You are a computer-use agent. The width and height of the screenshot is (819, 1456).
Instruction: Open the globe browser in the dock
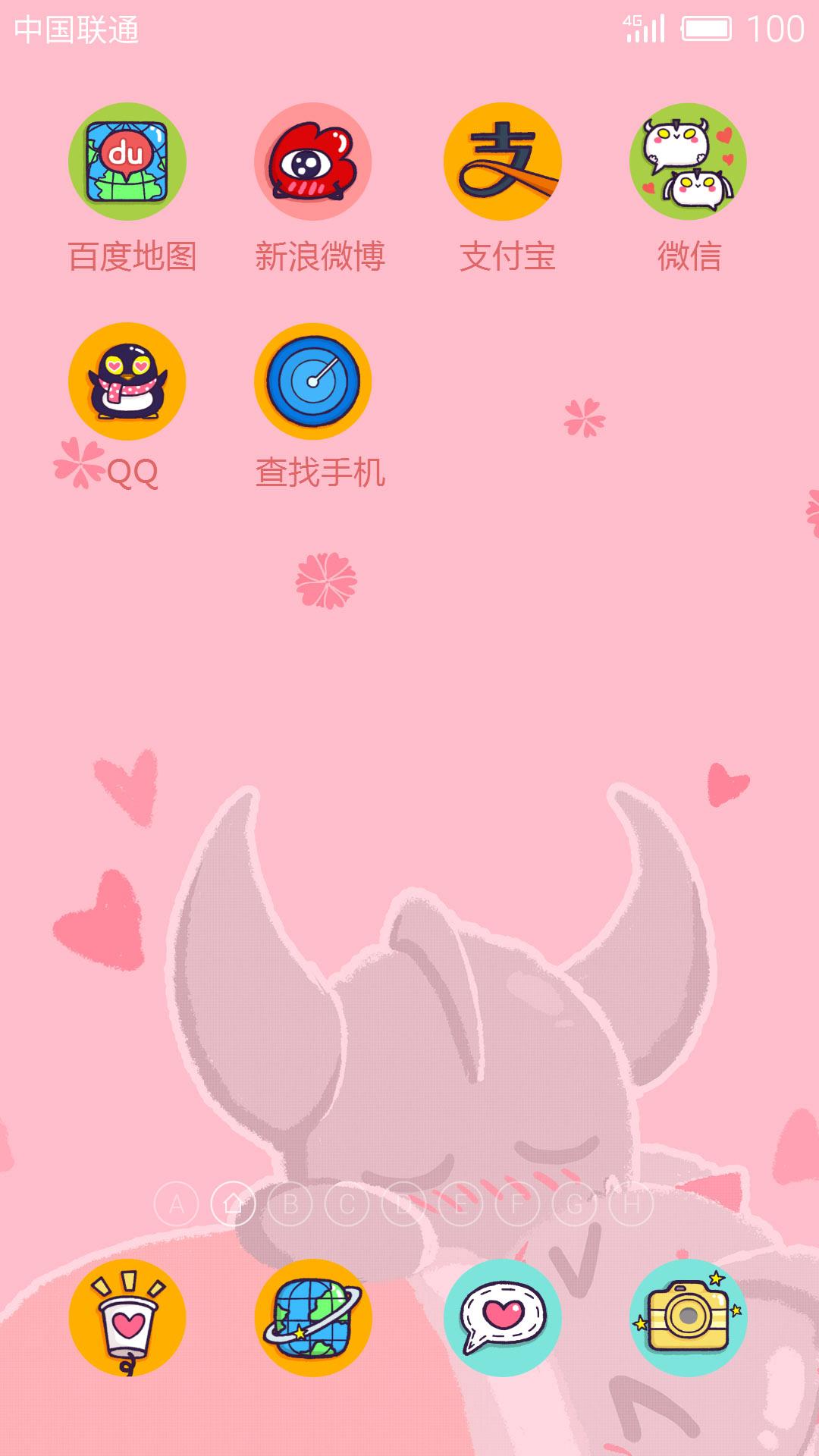(312, 1318)
